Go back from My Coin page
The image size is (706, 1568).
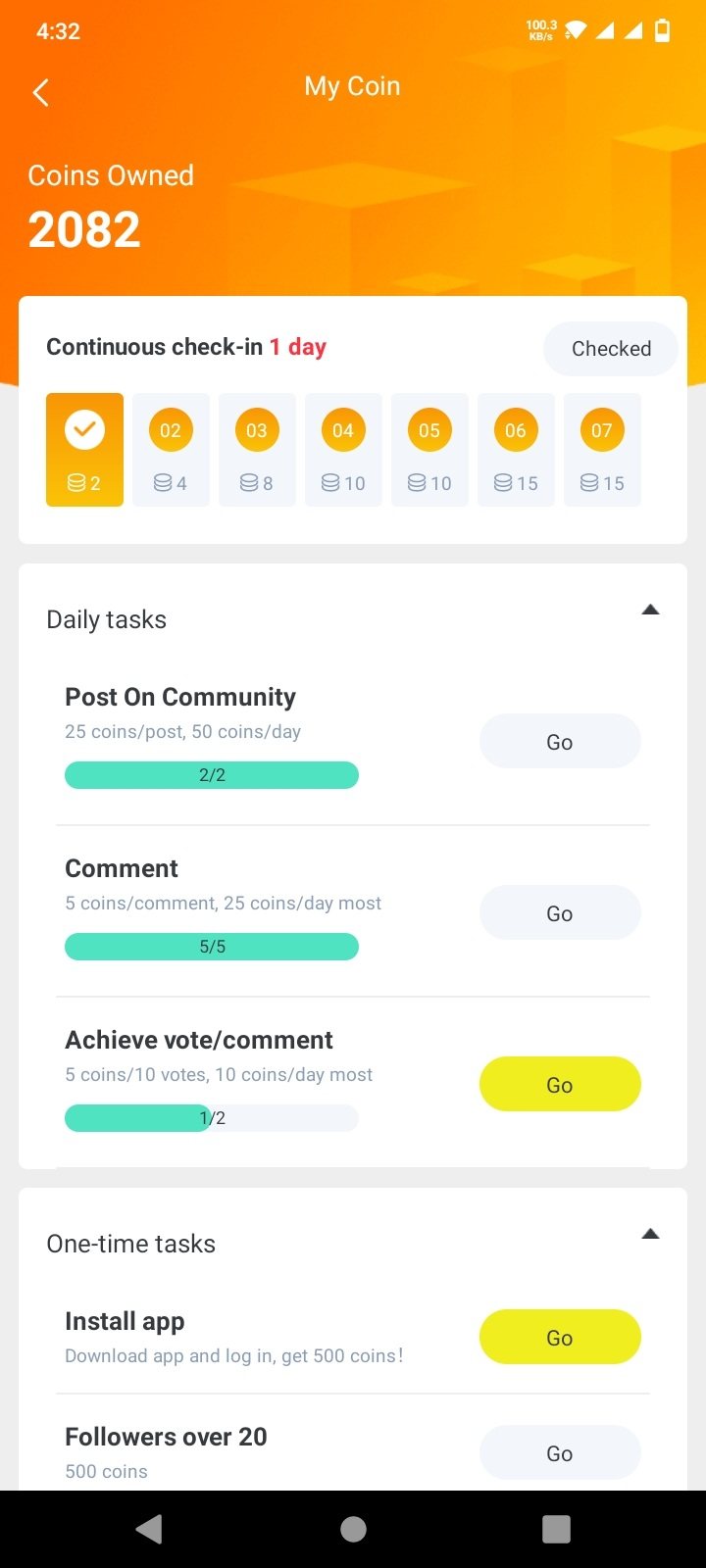coord(40,93)
